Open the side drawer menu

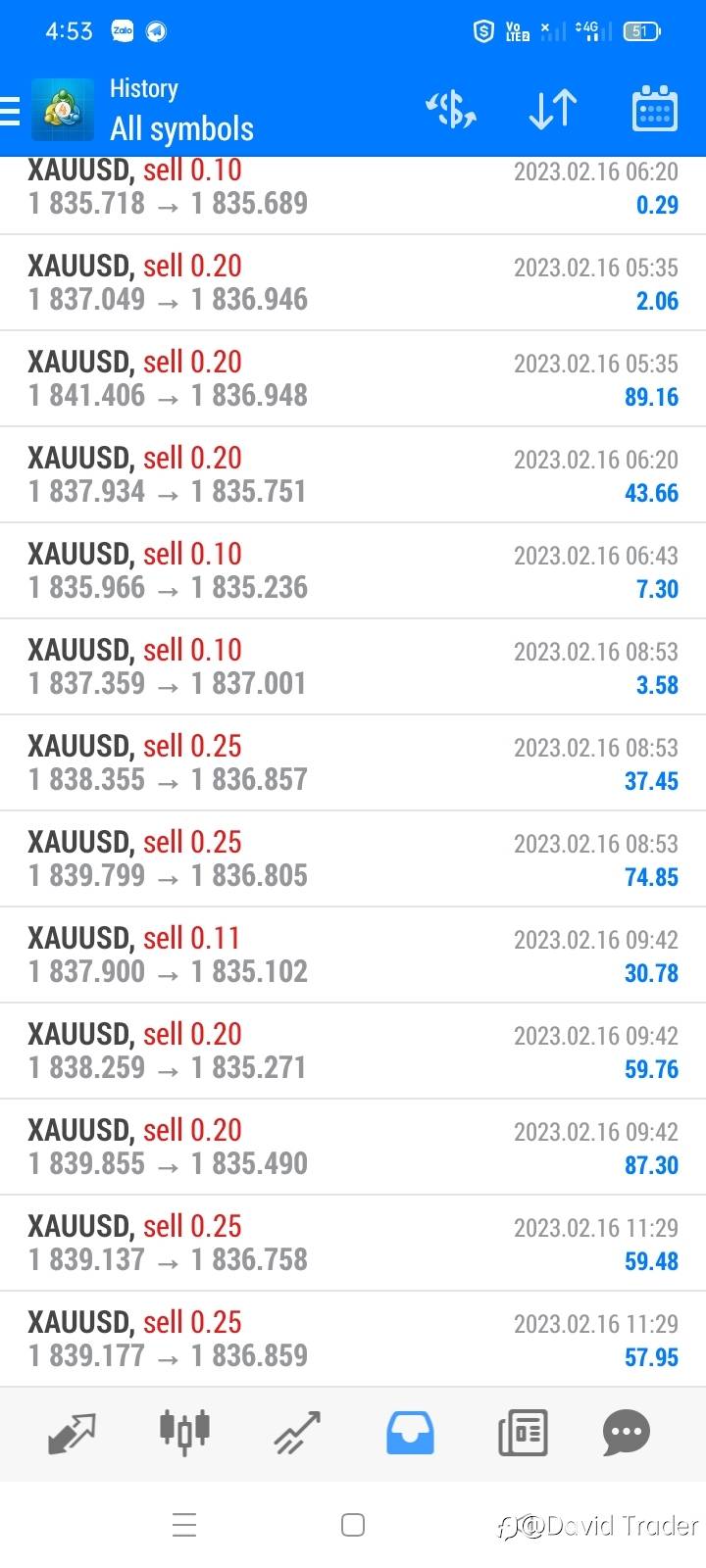click(10, 110)
